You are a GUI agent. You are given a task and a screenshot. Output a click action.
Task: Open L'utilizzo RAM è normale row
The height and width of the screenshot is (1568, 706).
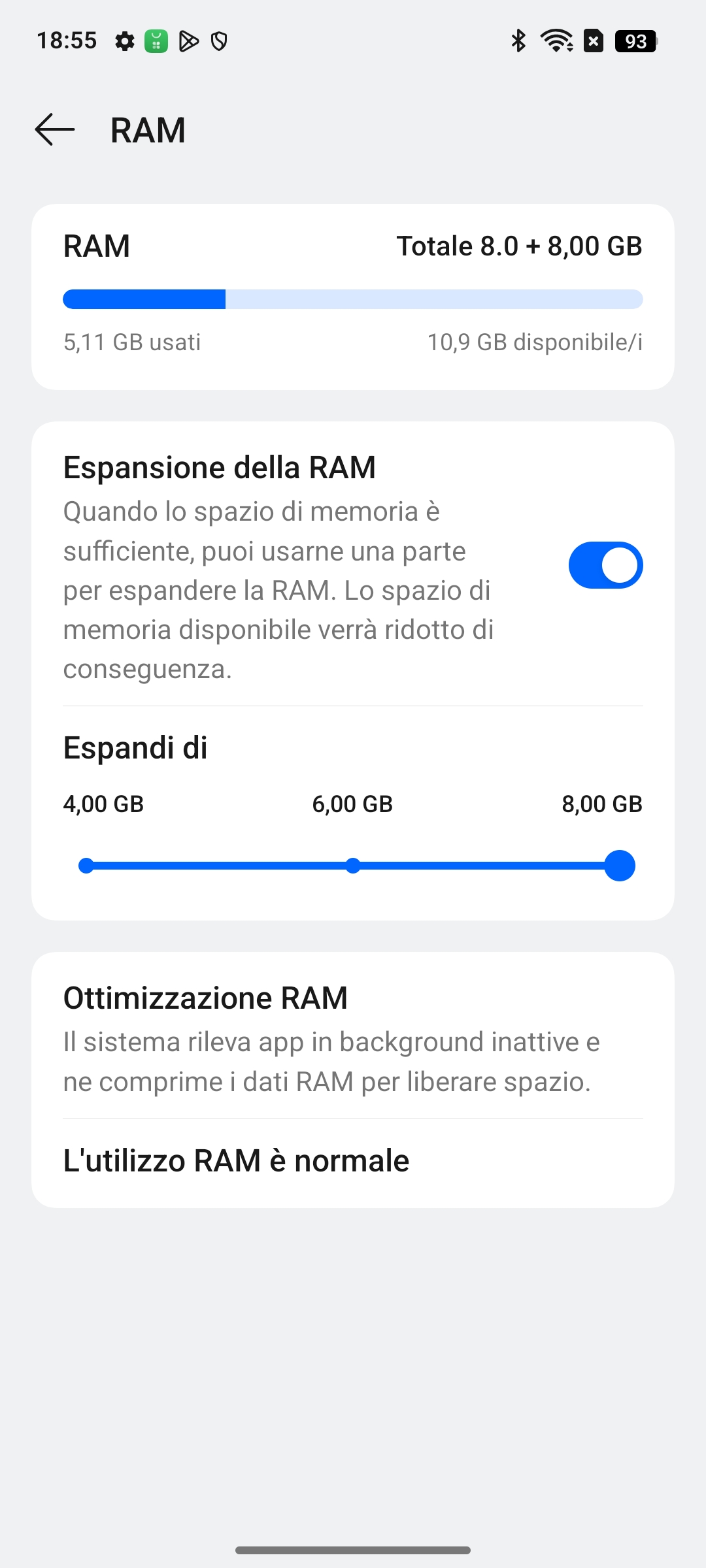click(x=353, y=1162)
